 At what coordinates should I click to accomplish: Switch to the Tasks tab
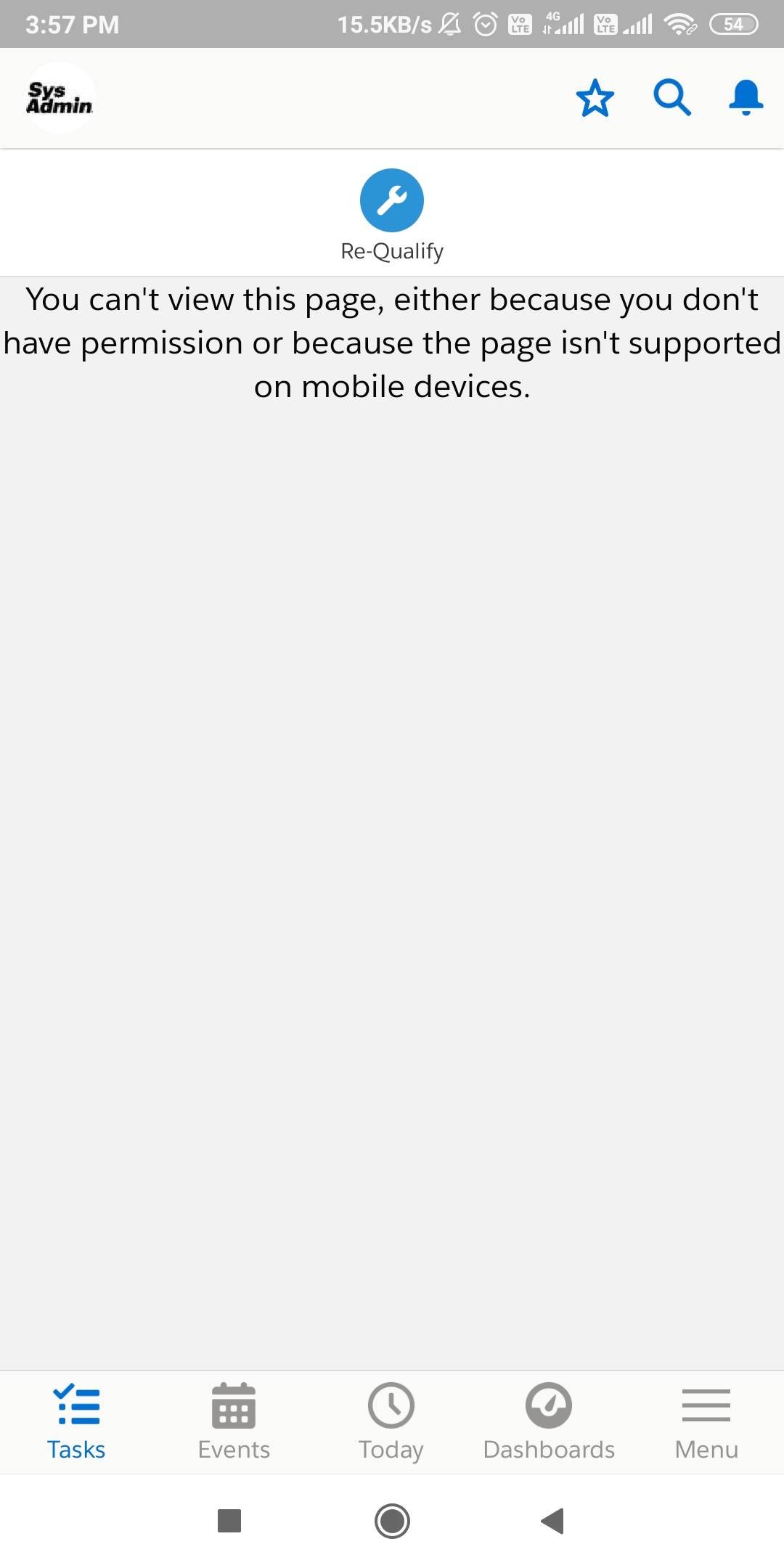coord(76,1421)
